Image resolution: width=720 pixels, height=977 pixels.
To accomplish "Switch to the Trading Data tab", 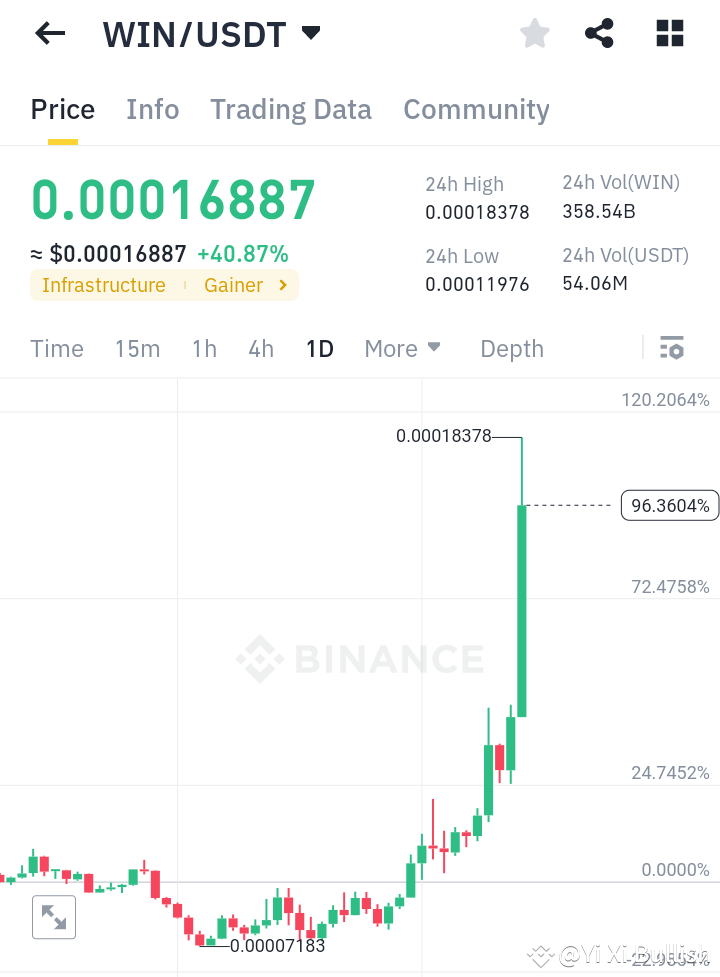I will (x=290, y=109).
